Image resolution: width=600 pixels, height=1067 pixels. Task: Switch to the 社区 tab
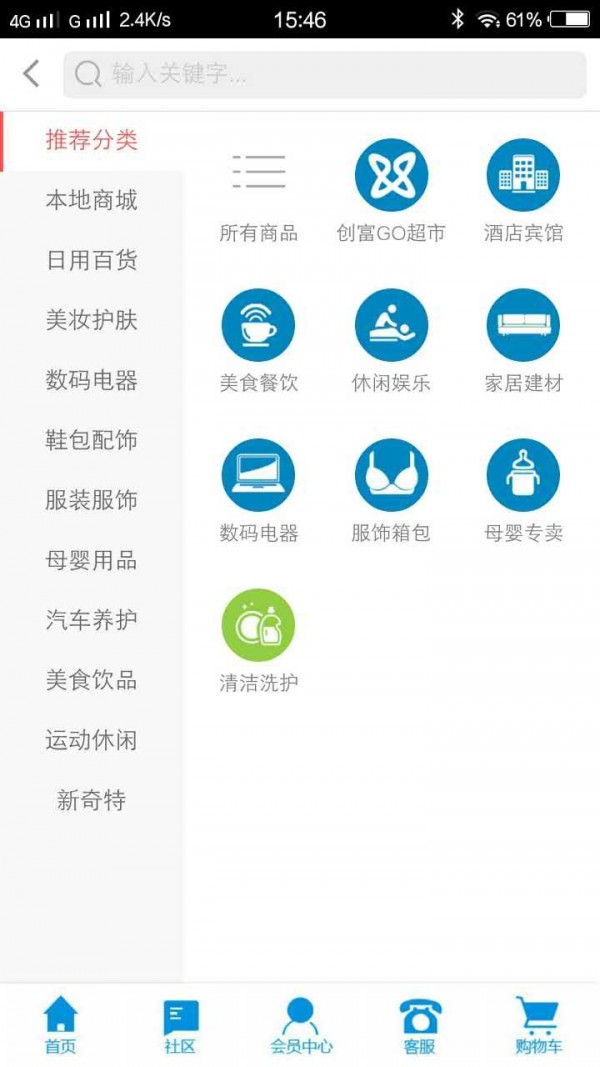click(x=180, y=1025)
